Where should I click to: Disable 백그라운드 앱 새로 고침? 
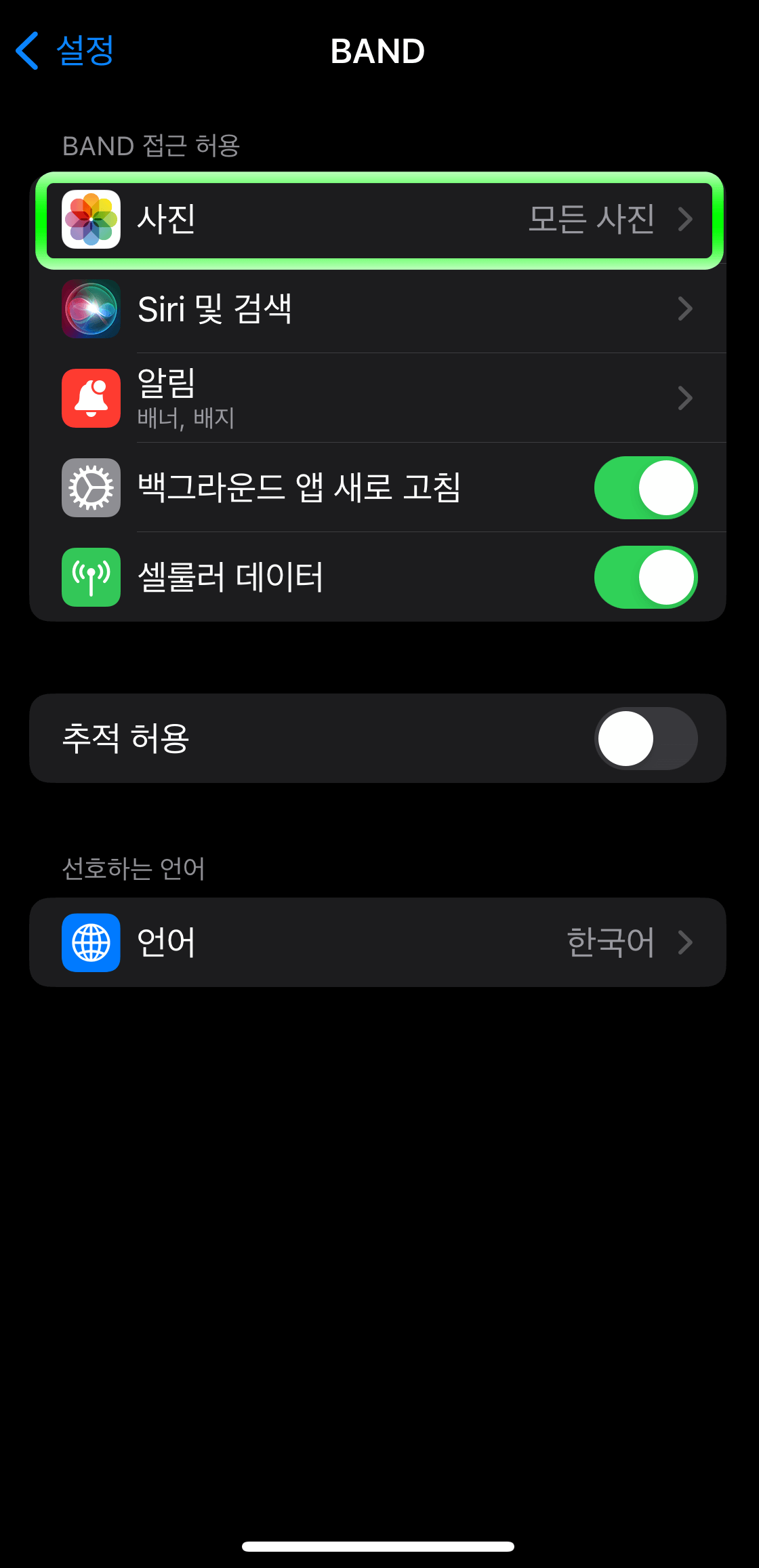[645, 487]
